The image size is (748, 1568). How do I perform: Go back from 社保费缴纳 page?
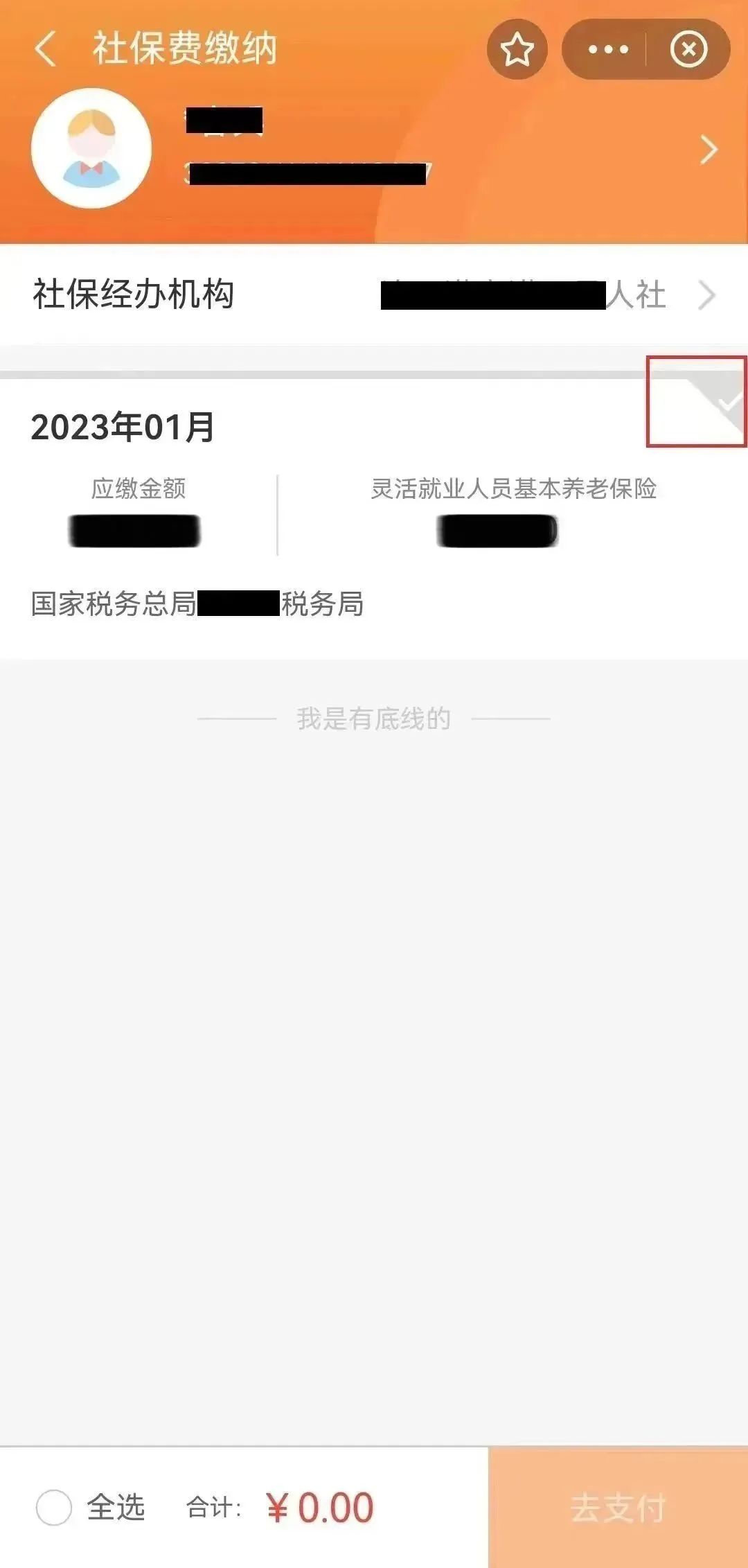tap(46, 49)
